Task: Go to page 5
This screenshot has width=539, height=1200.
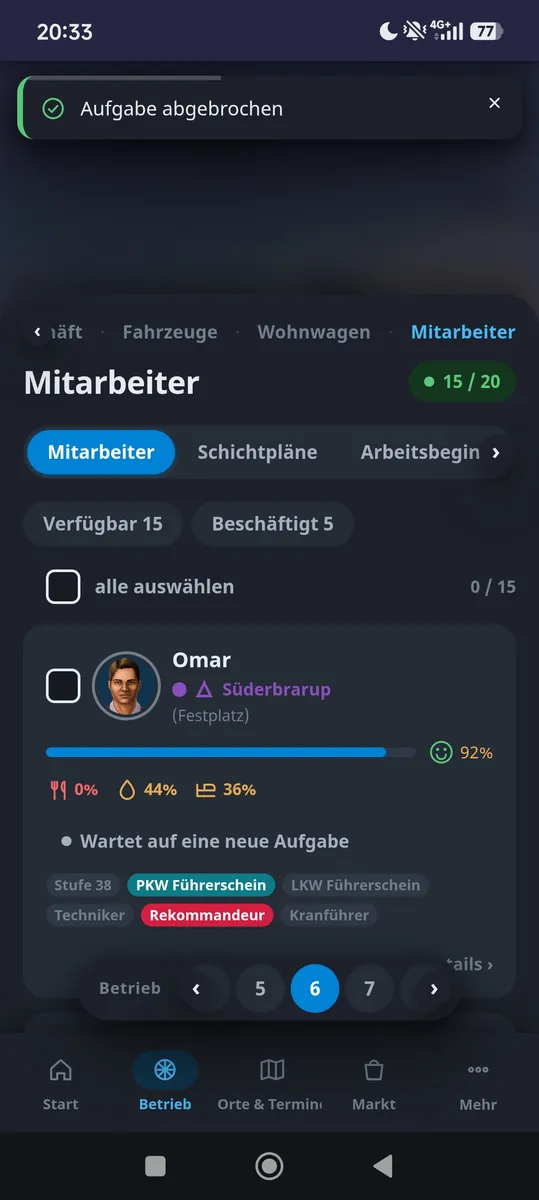Action: 260,989
